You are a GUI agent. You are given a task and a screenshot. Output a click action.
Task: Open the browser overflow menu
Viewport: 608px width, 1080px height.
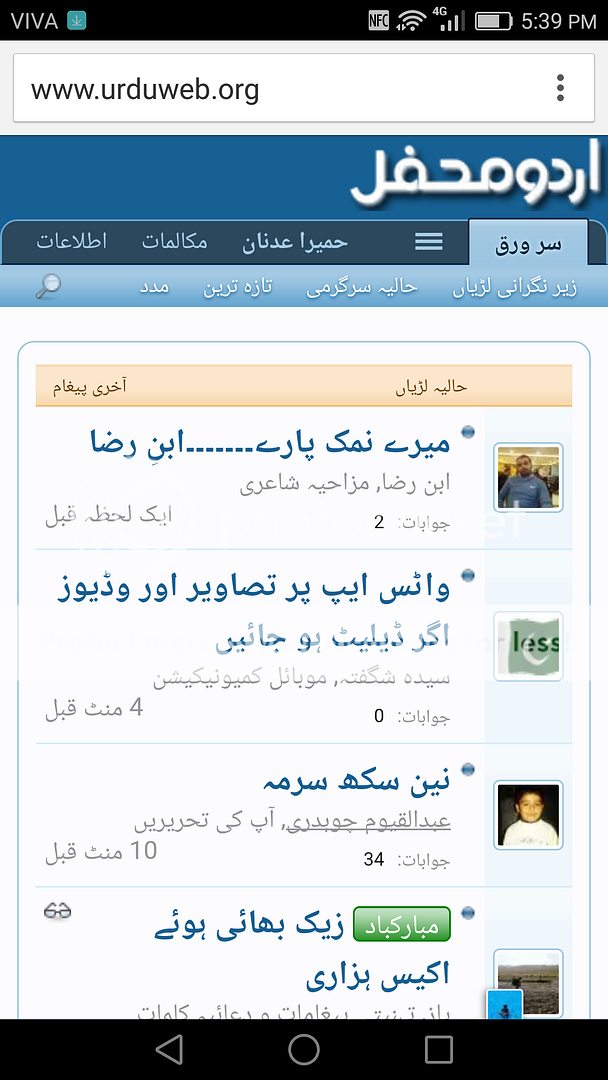[560, 88]
